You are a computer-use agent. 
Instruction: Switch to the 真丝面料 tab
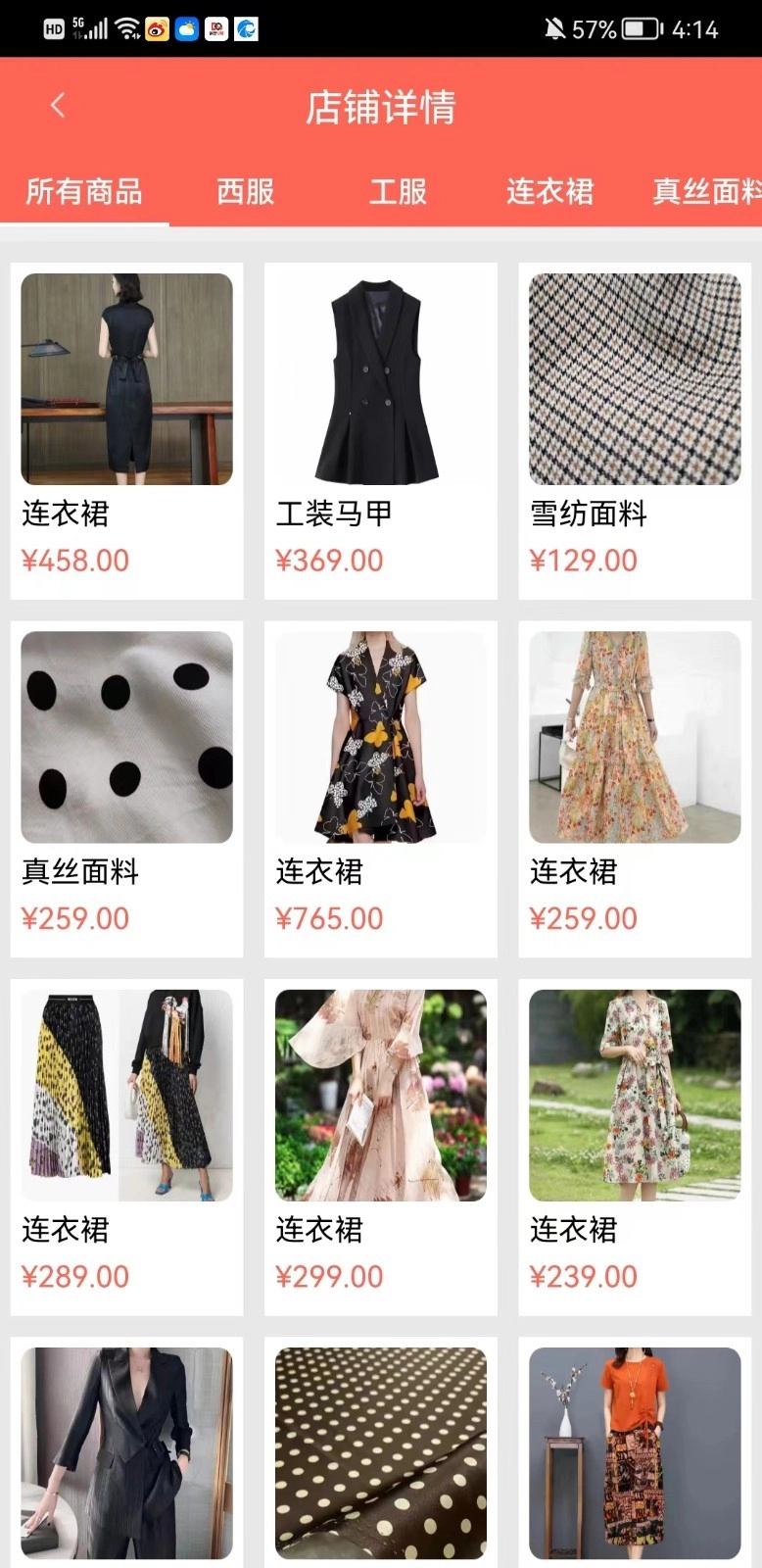tap(705, 191)
